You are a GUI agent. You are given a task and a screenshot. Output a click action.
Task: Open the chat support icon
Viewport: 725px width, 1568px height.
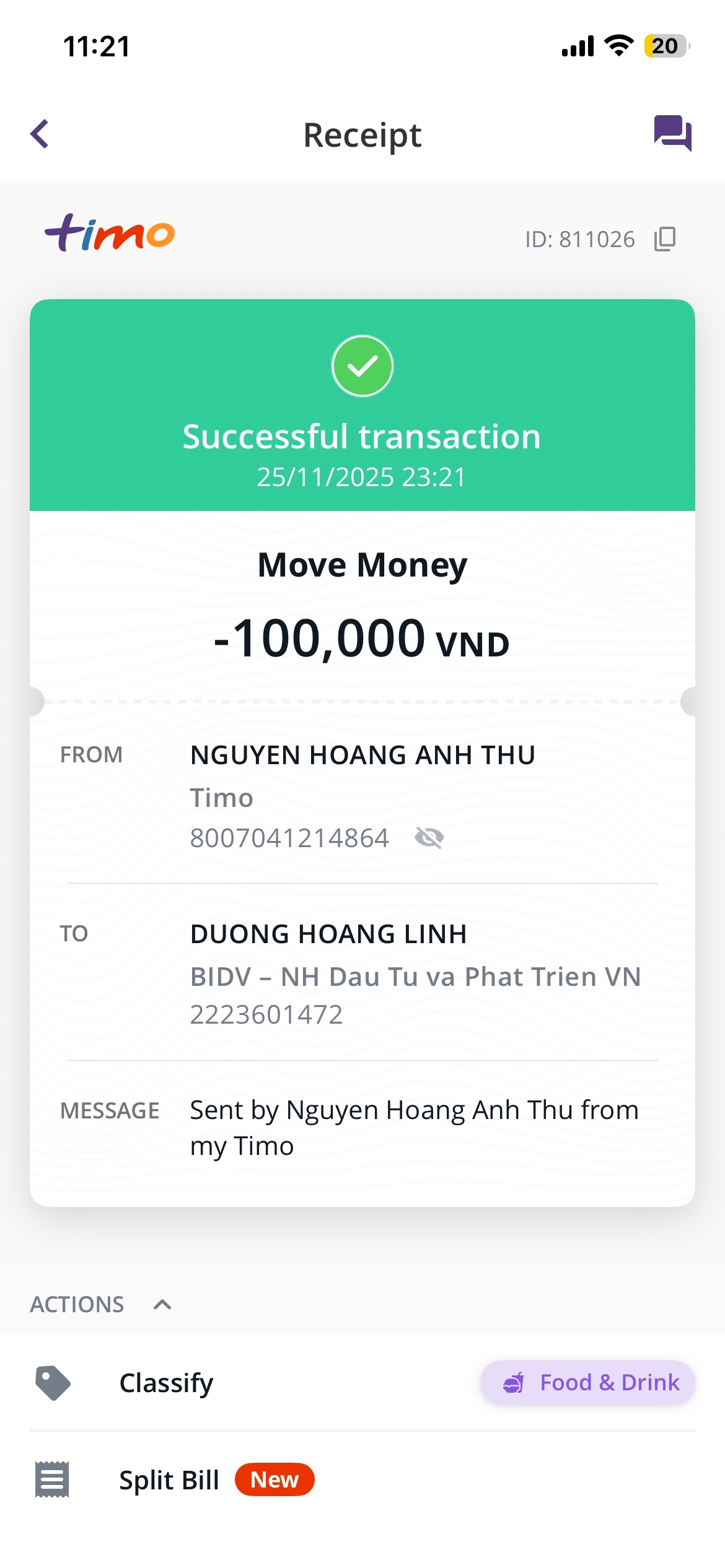click(672, 133)
